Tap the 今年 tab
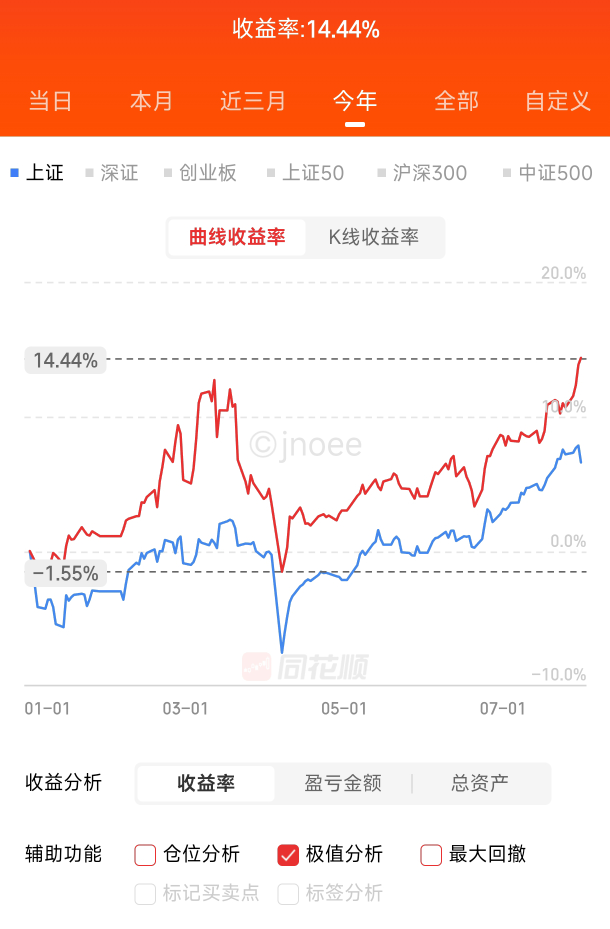610x929 pixels. pyautogui.click(x=355, y=101)
